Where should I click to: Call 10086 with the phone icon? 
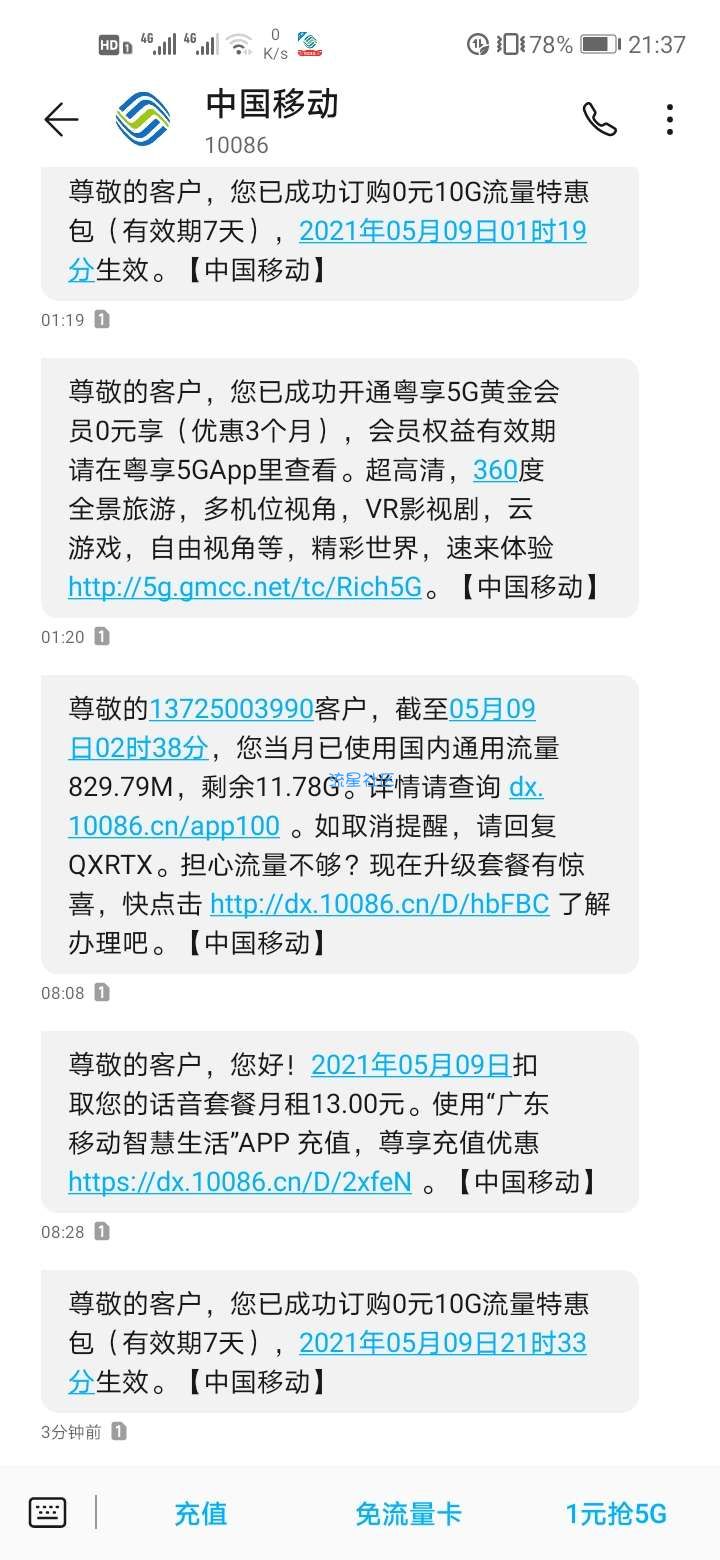(x=599, y=119)
